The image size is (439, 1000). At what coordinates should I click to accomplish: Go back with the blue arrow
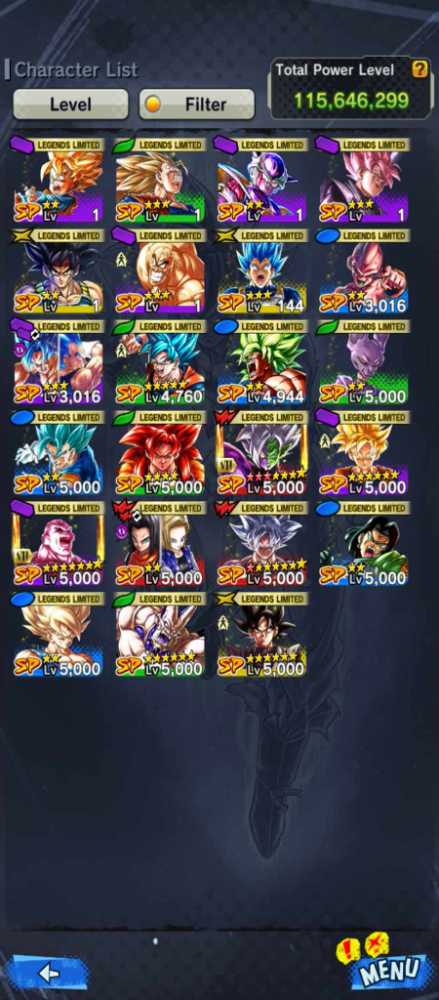pyautogui.click(x=47, y=973)
